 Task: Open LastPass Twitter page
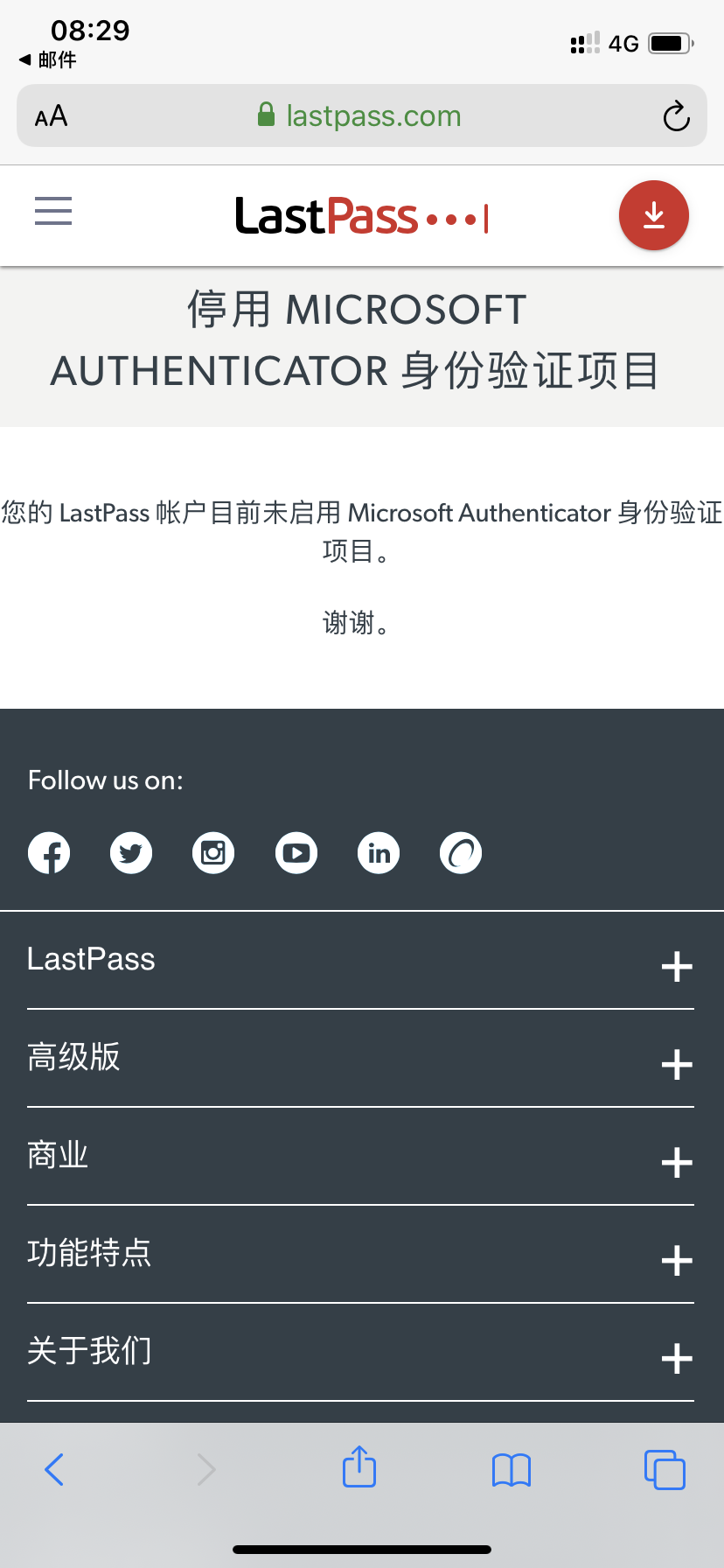[131, 852]
